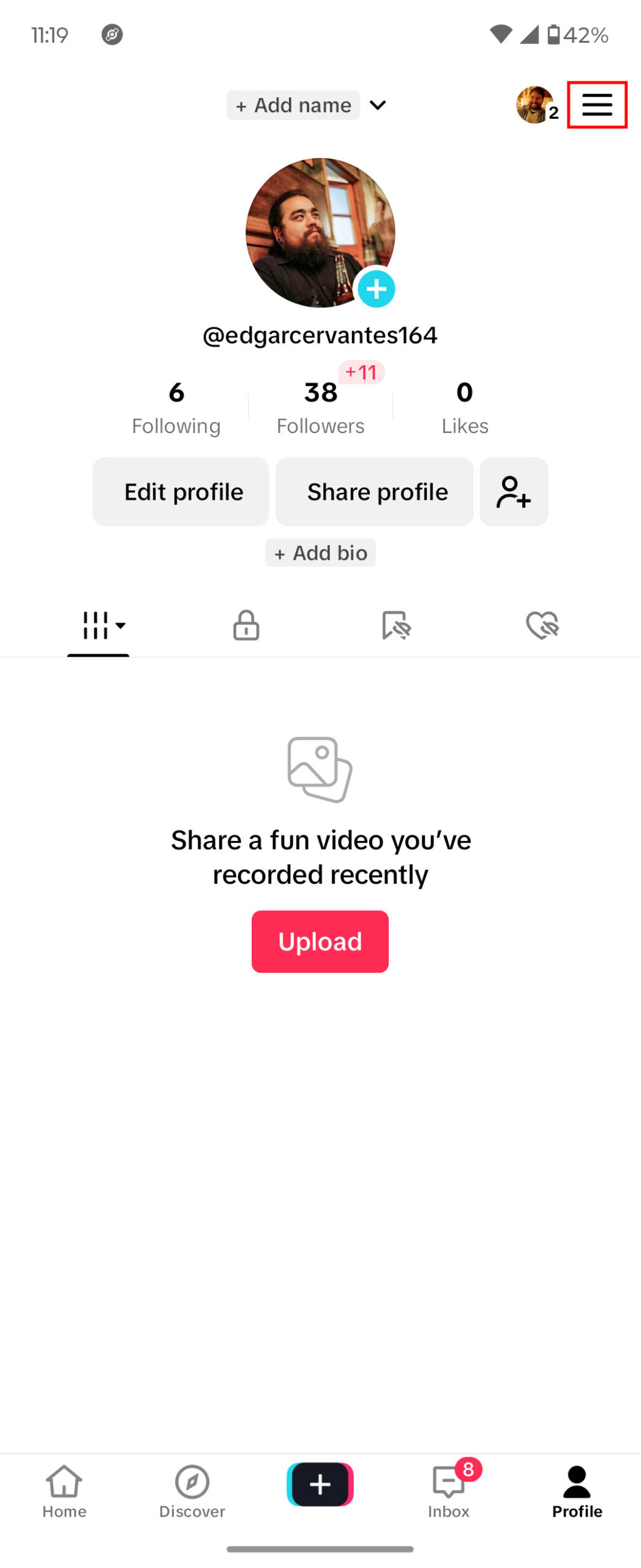Open the add friends icon

pos(513,491)
